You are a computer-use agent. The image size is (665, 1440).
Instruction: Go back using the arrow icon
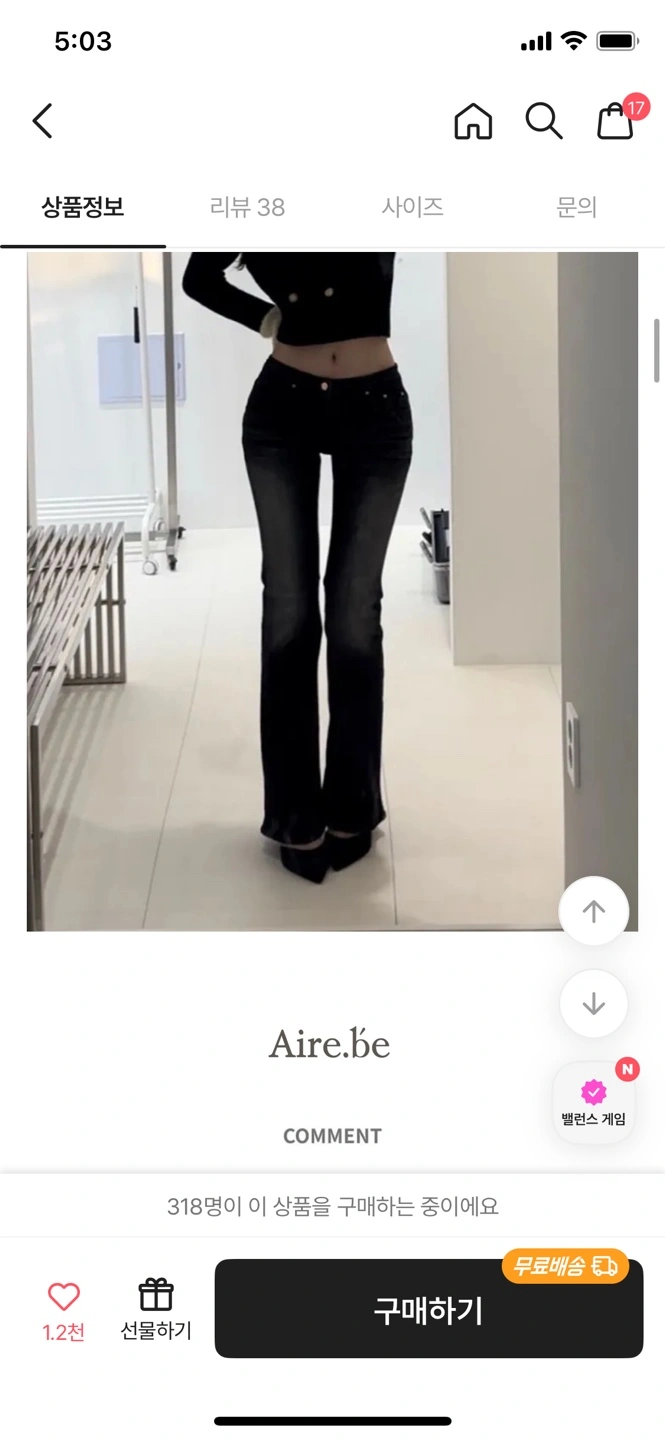[42, 121]
